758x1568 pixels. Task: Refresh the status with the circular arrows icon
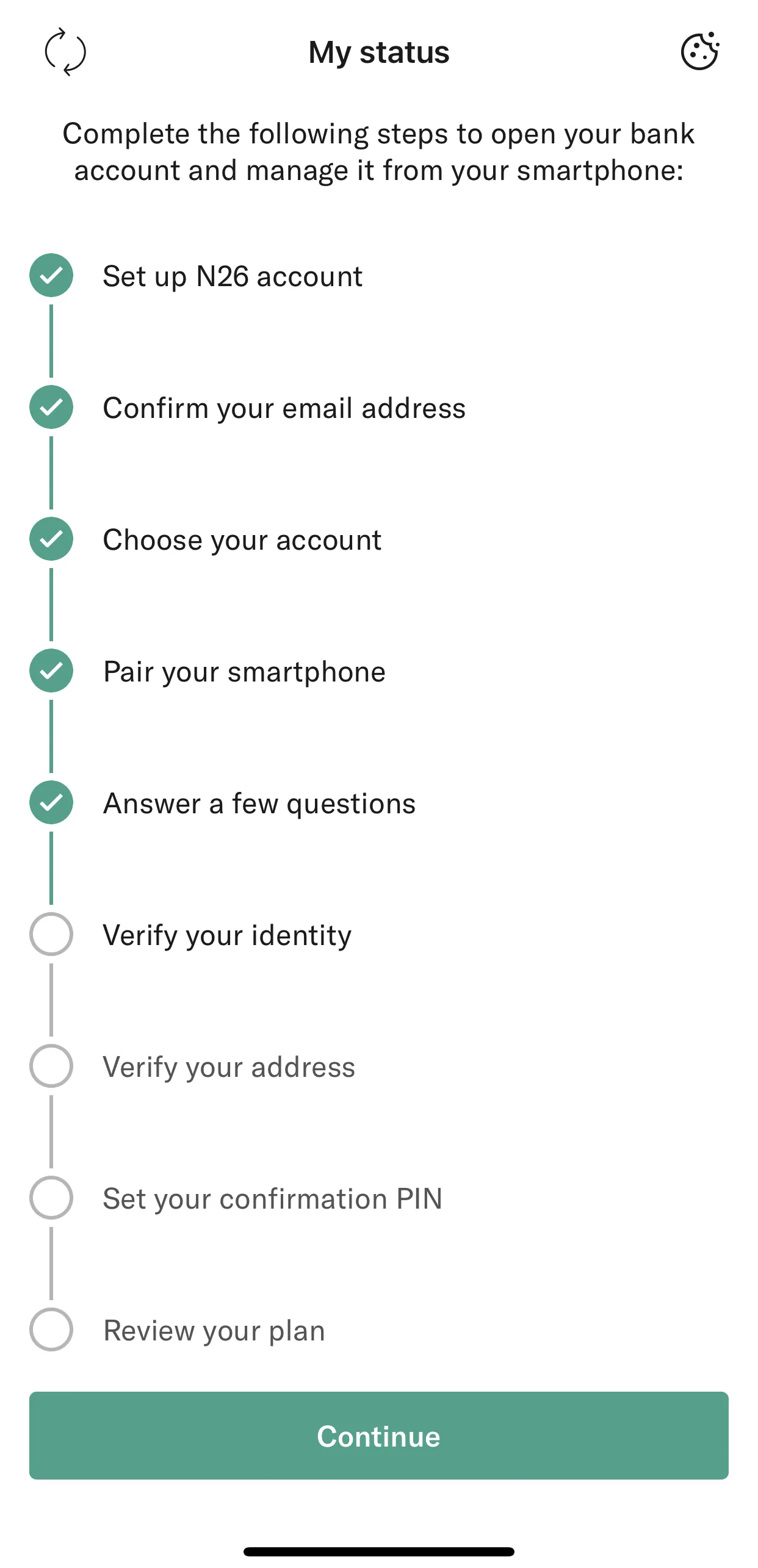pos(65,52)
